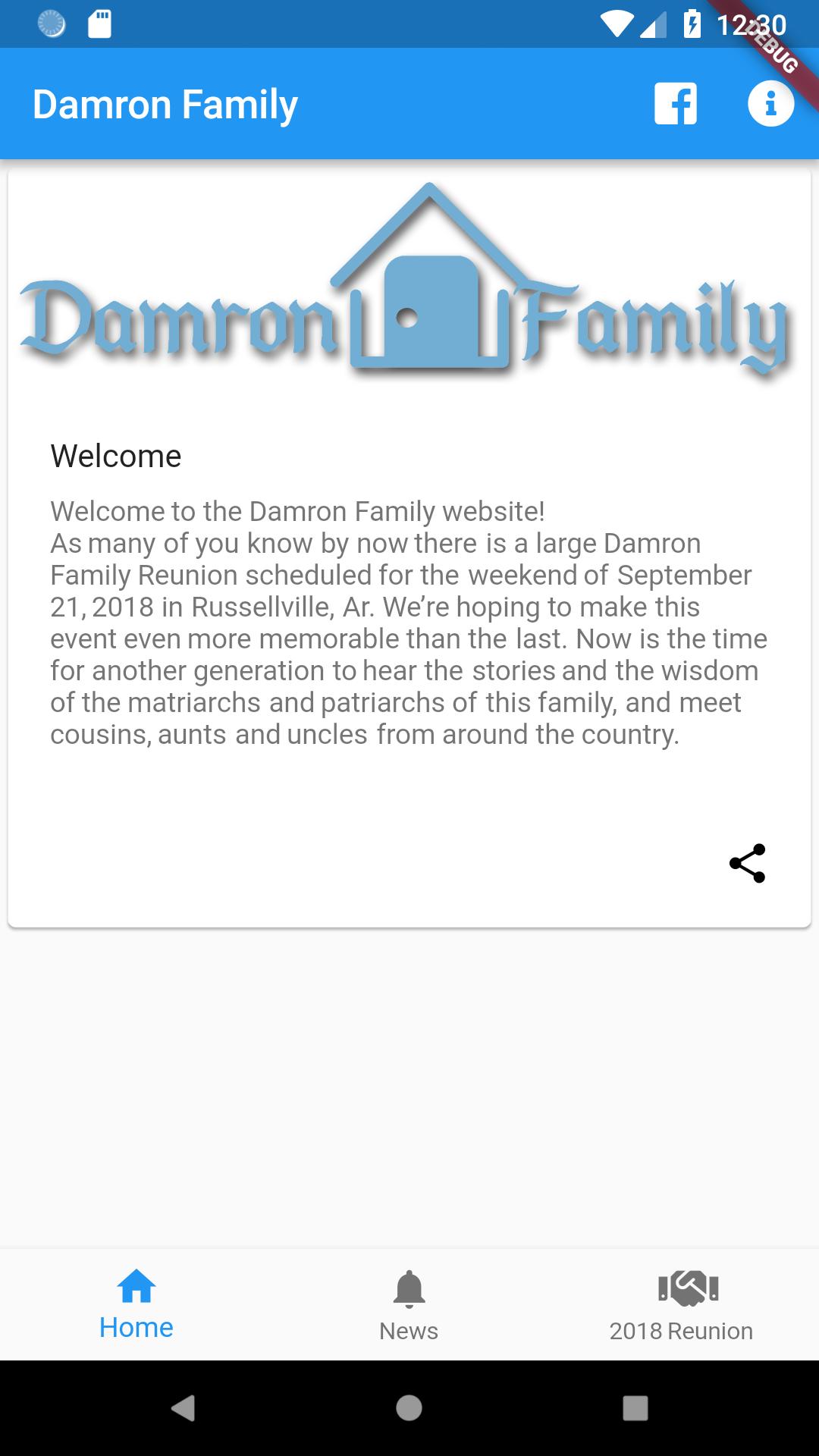Switch to the 2018 Reunion tab
Image resolution: width=819 pixels, height=1456 pixels.
click(x=681, y=1304)
